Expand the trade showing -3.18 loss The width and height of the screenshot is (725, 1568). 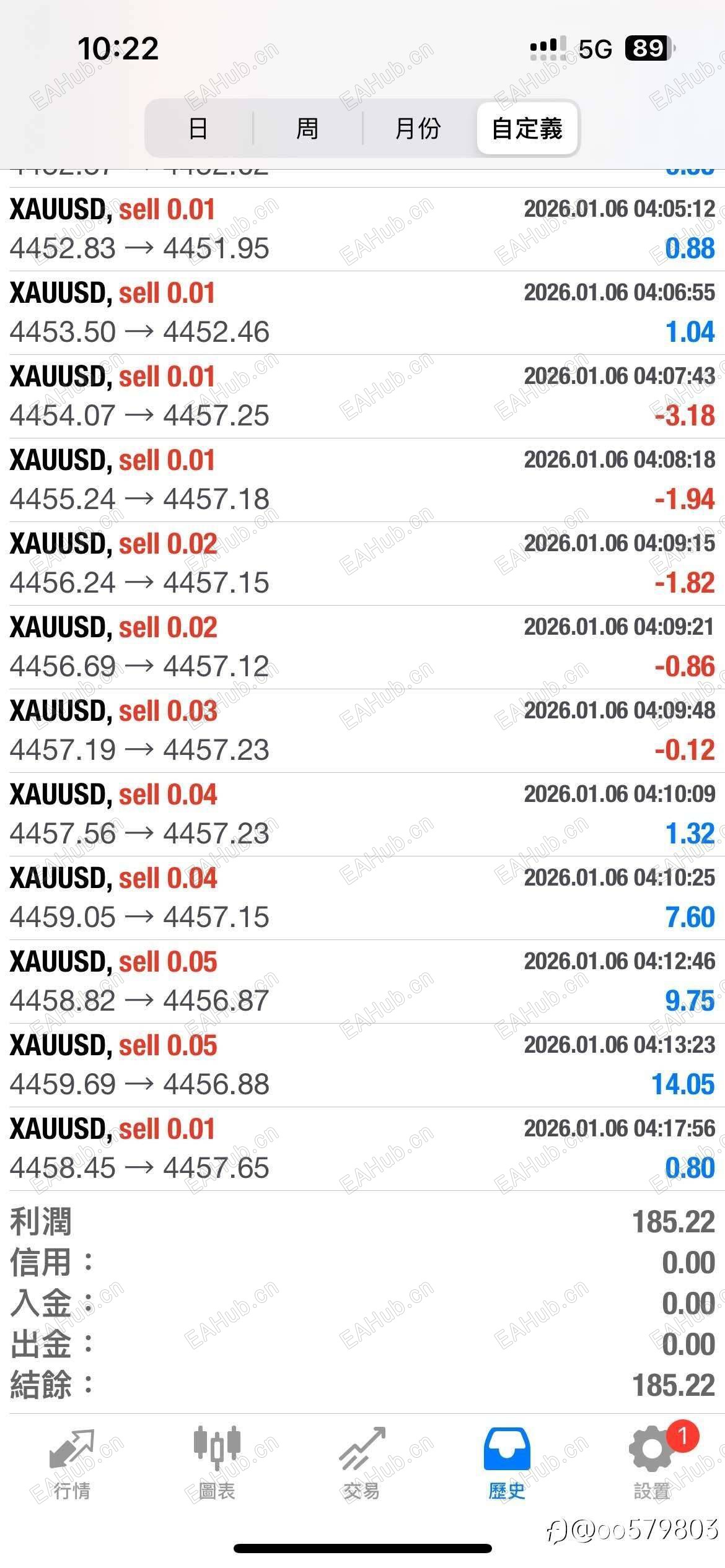coord(362,396)
